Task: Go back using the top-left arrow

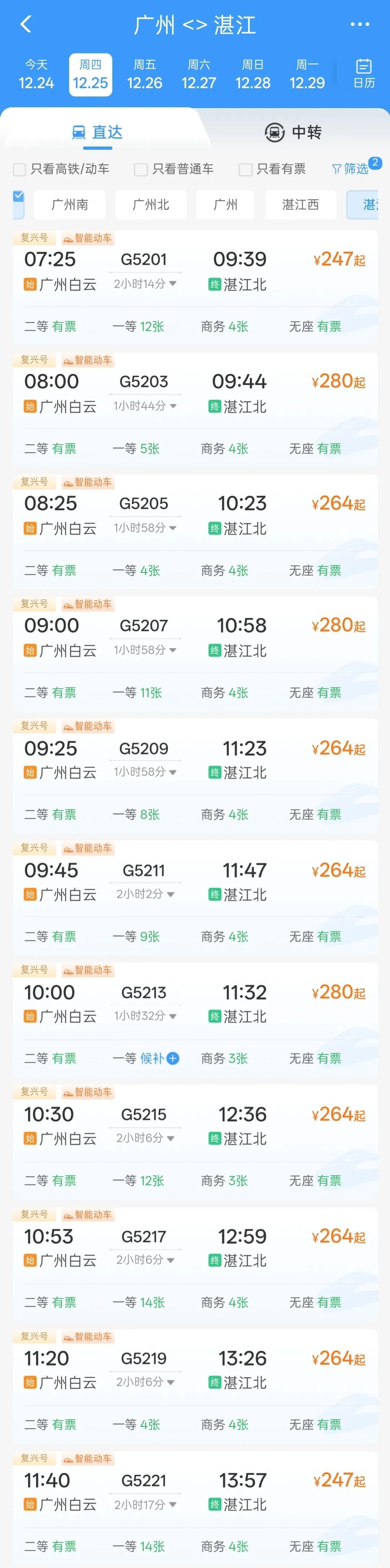Action: (x=26, y=24)
